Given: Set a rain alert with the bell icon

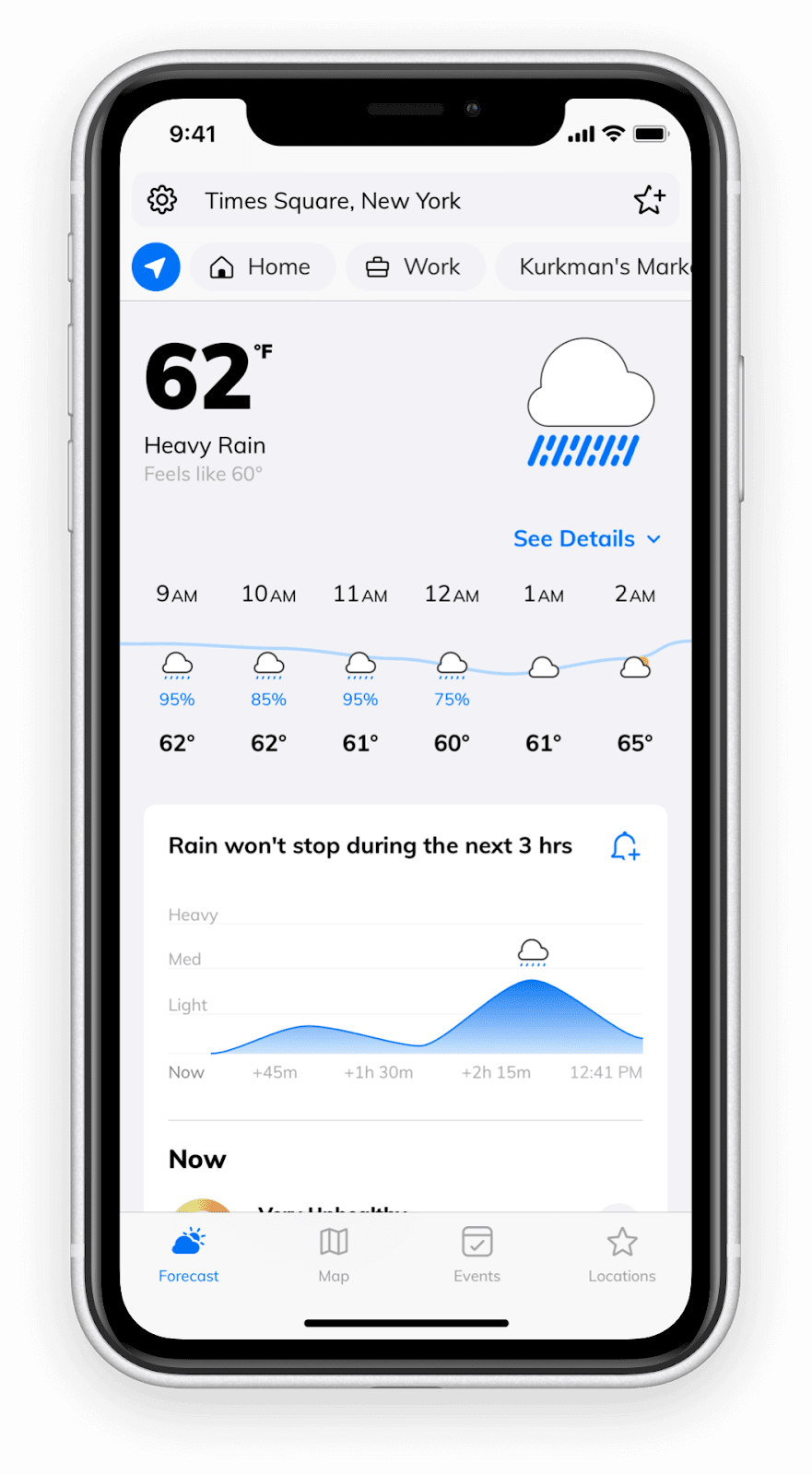Looking at the screenshot, I should click(x=625, y=846).
